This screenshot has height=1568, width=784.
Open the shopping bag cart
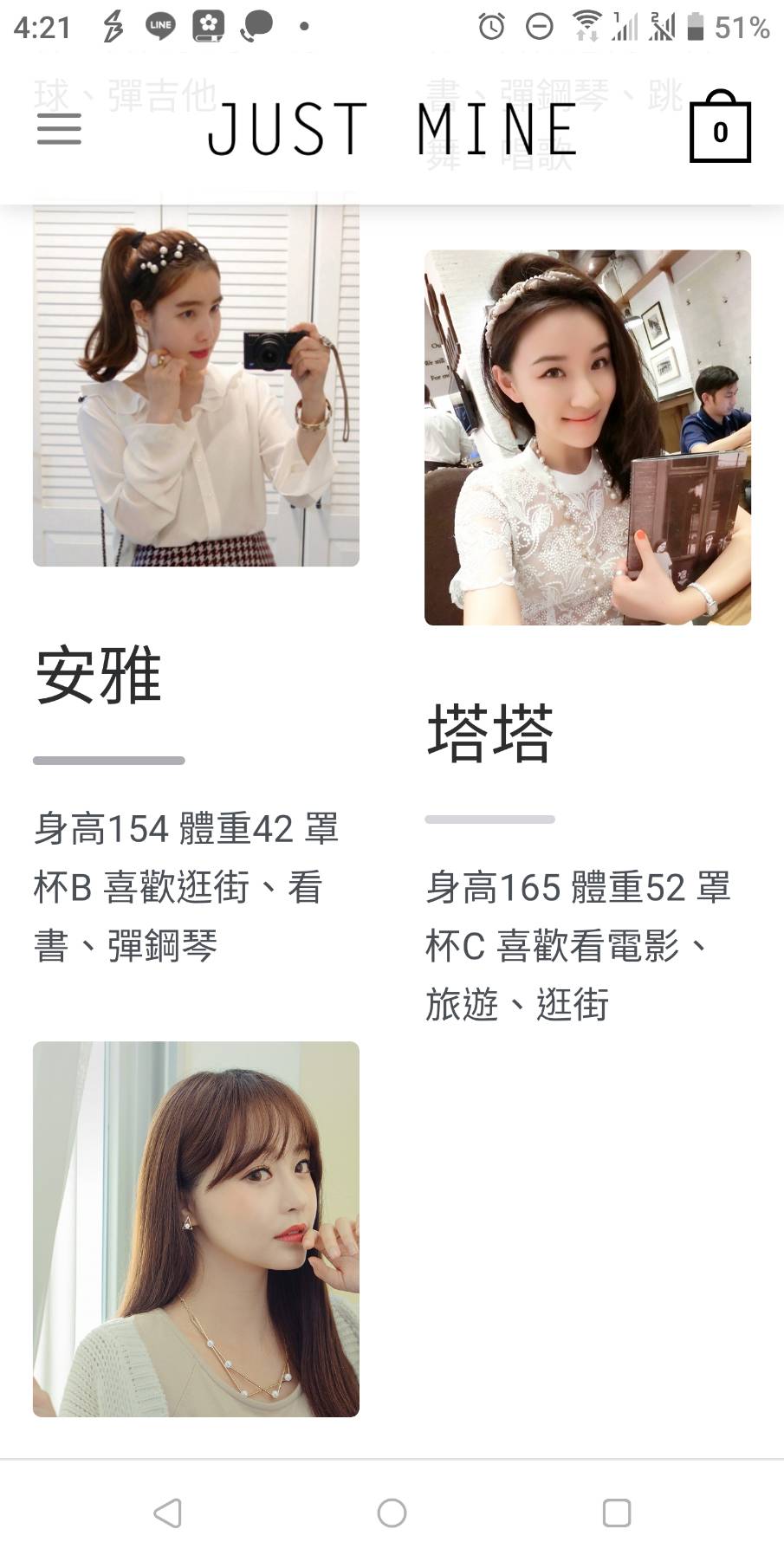click(720, 128)
